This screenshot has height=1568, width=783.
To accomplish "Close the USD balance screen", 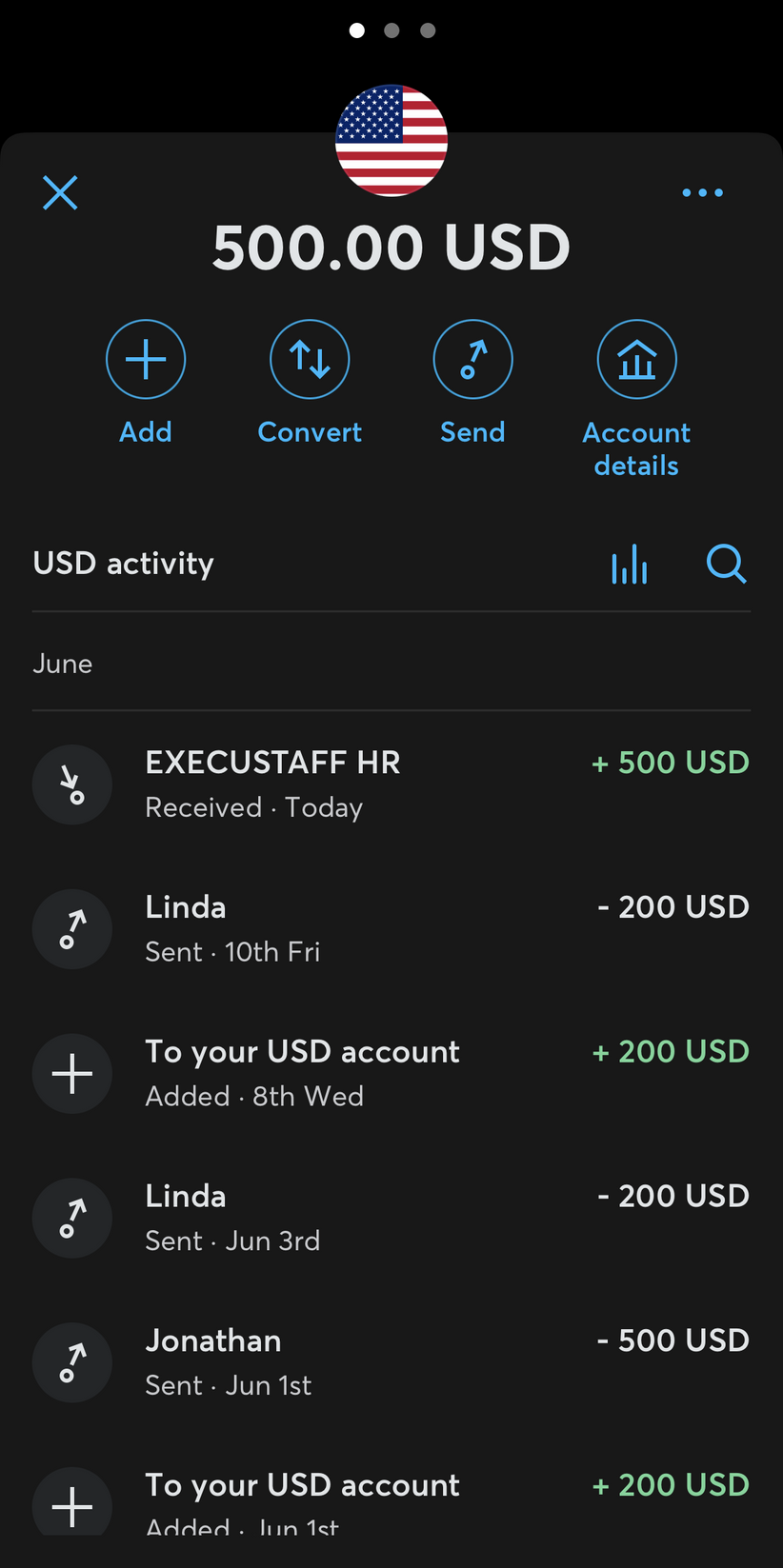I will click(x=60, y=193).
